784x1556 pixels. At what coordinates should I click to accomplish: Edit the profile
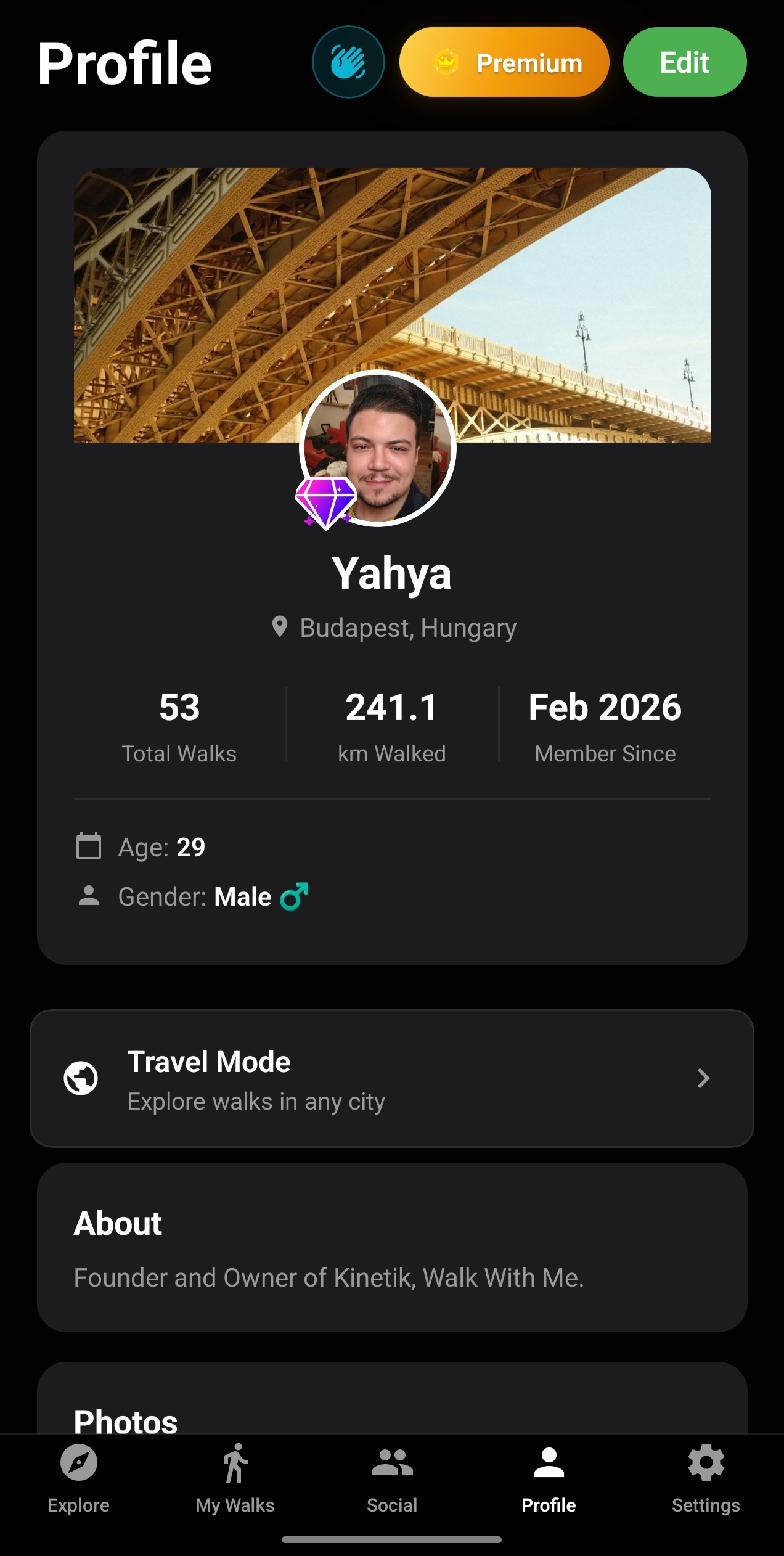point(684,62)
